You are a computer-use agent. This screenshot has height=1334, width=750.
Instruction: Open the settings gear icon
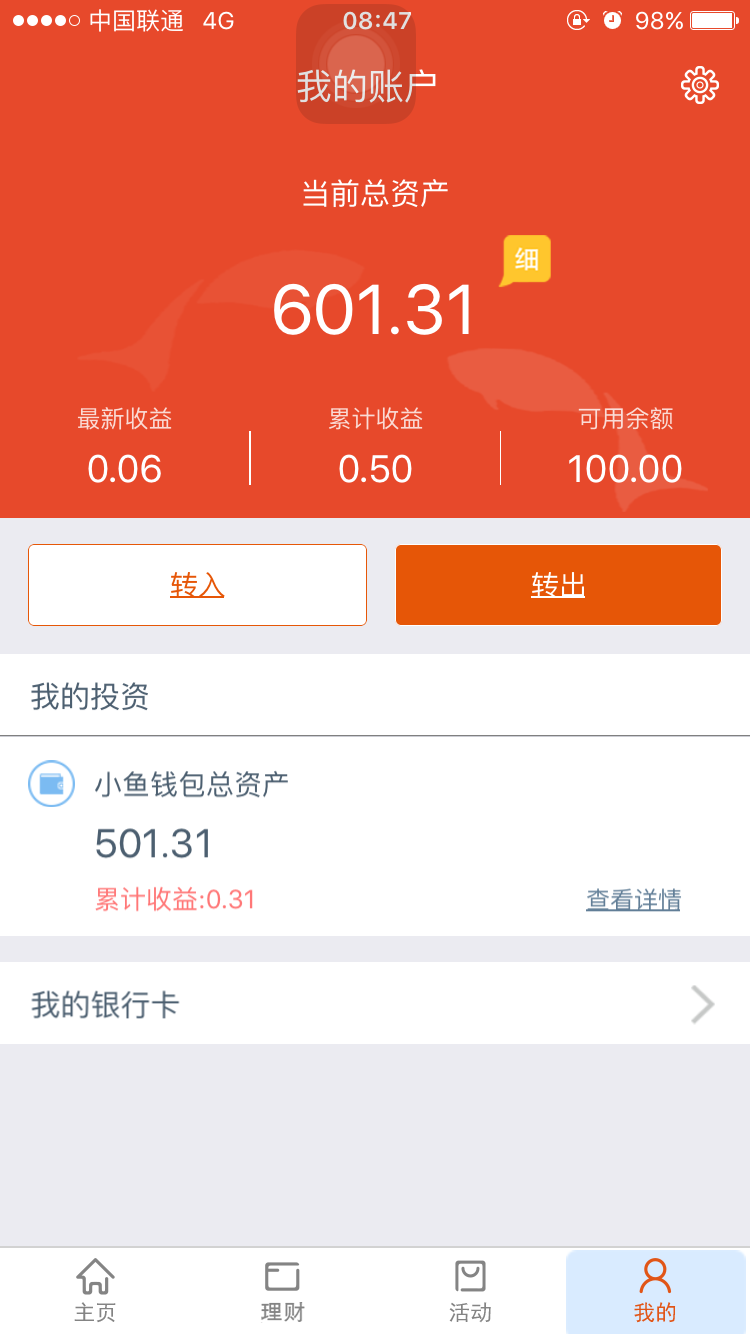[x=699, y=85]
